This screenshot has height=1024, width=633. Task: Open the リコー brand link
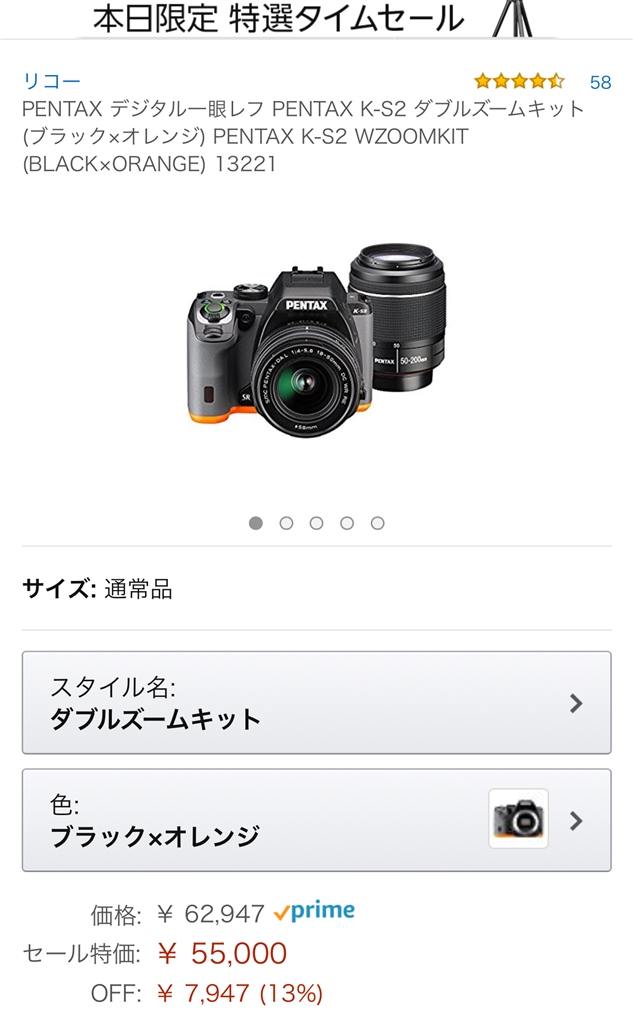51,81
